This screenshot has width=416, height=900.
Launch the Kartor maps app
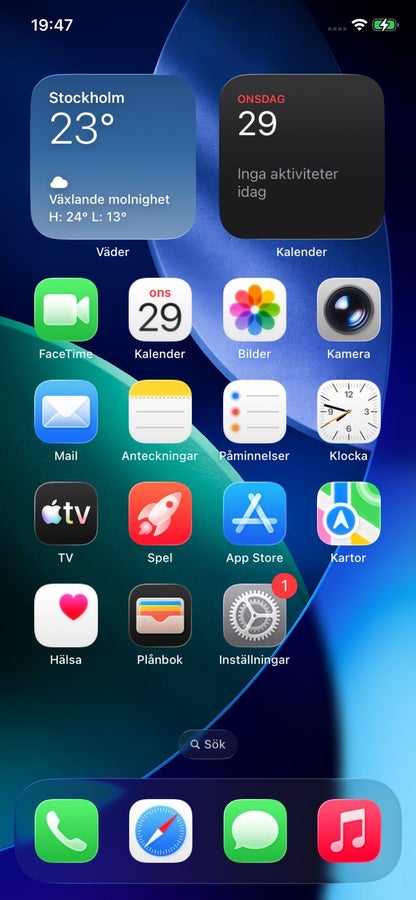[348, 514]
